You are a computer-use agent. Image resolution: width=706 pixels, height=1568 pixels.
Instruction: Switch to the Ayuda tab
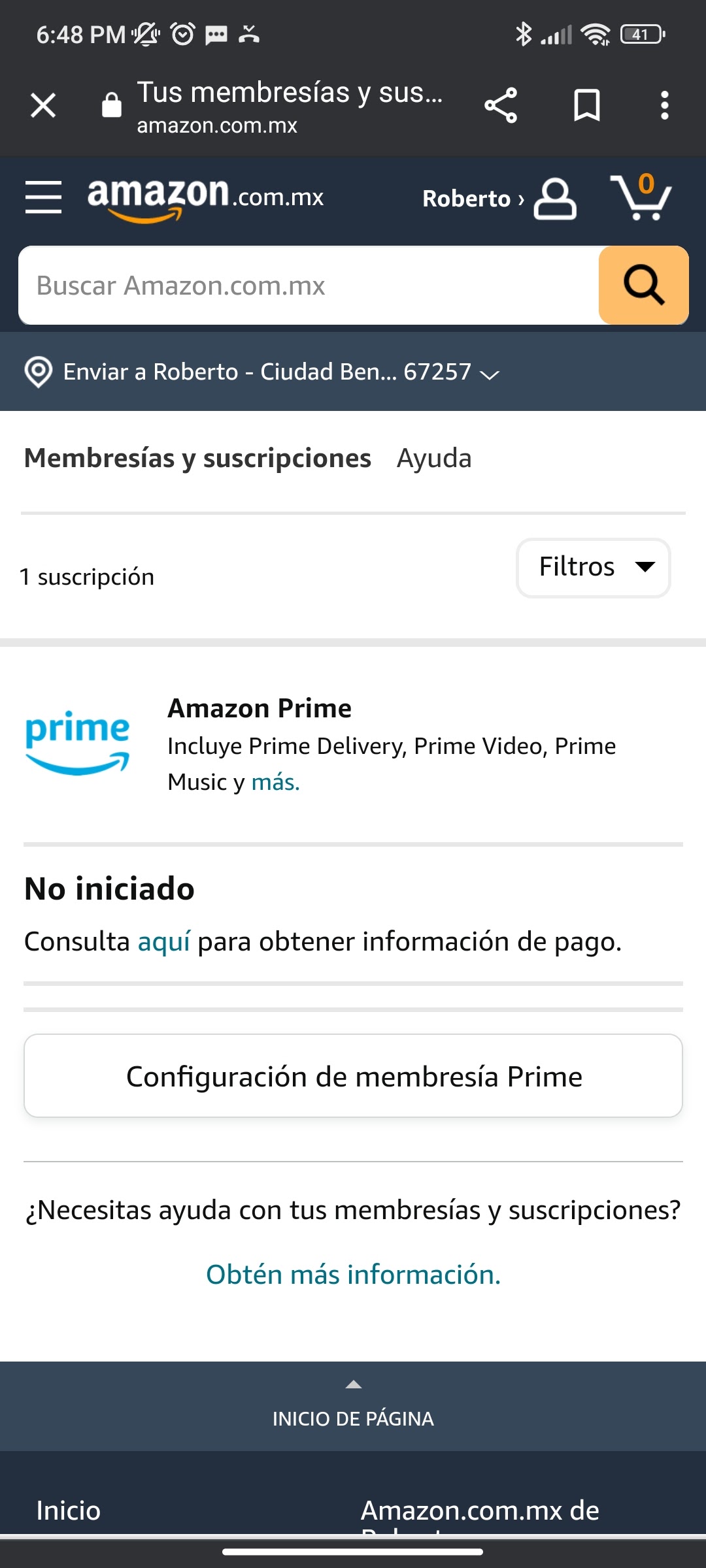[x=434, y=459]
